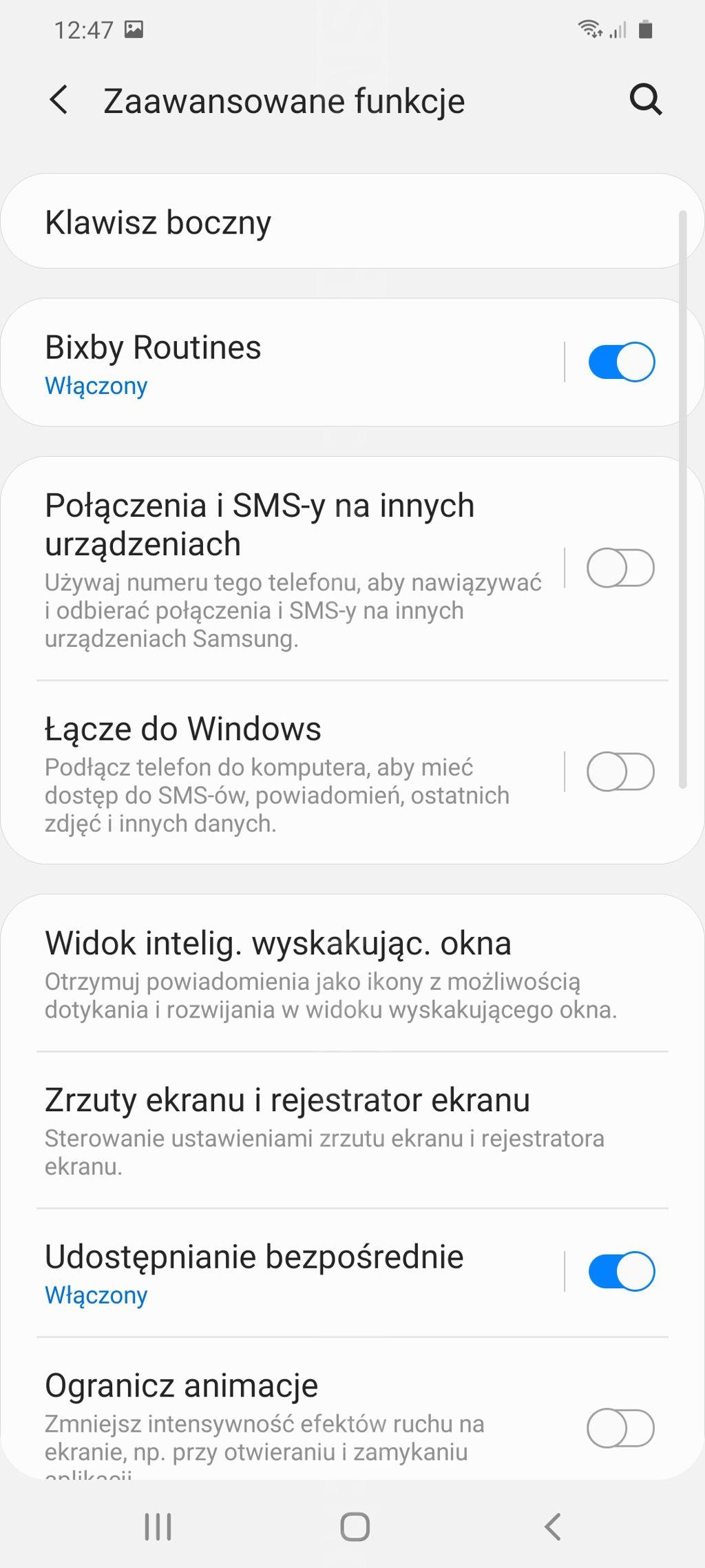Open Zrzuty ekranu i rejestrator ekranu
705x1568 pixels.
352,1131
